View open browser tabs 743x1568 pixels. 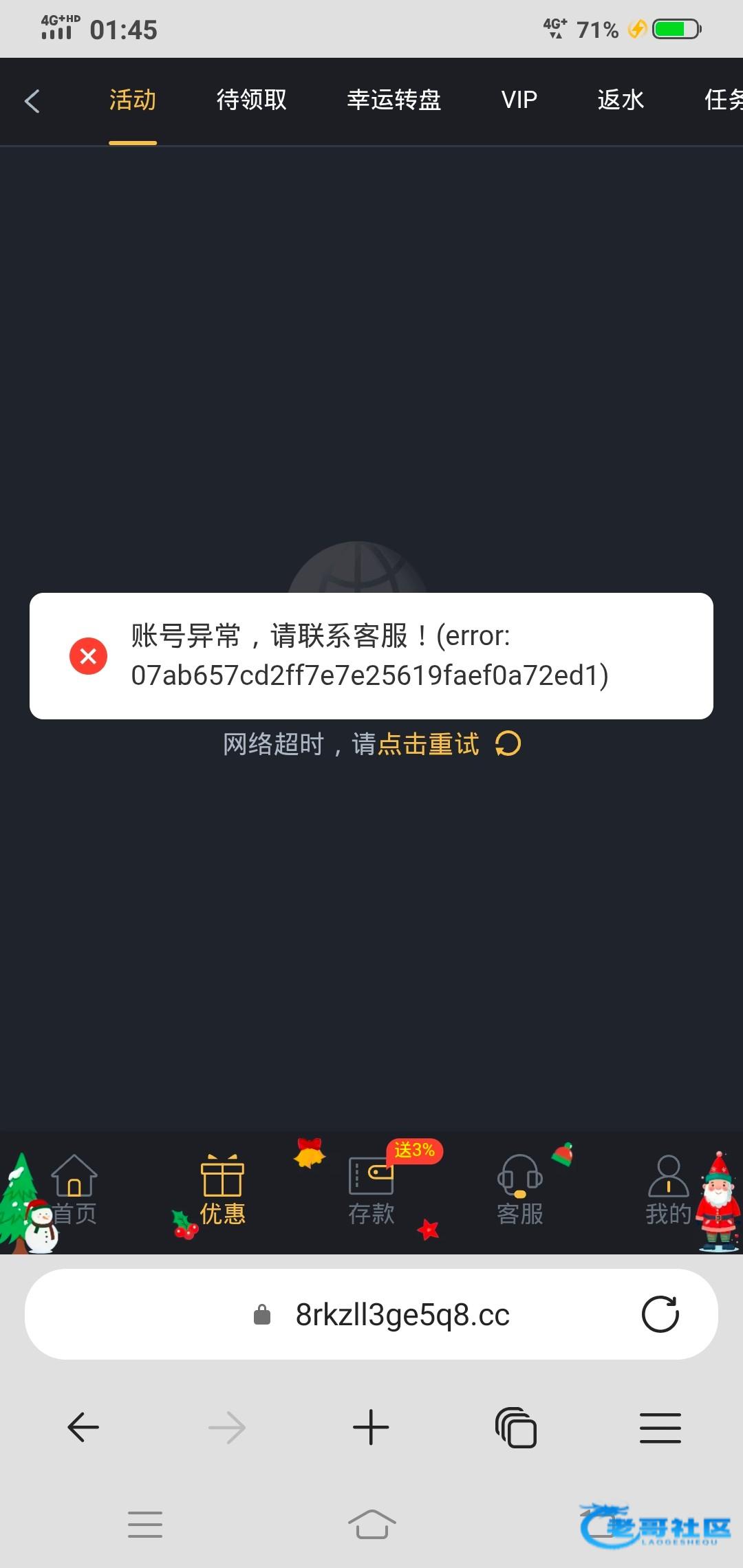[516, 1428]
